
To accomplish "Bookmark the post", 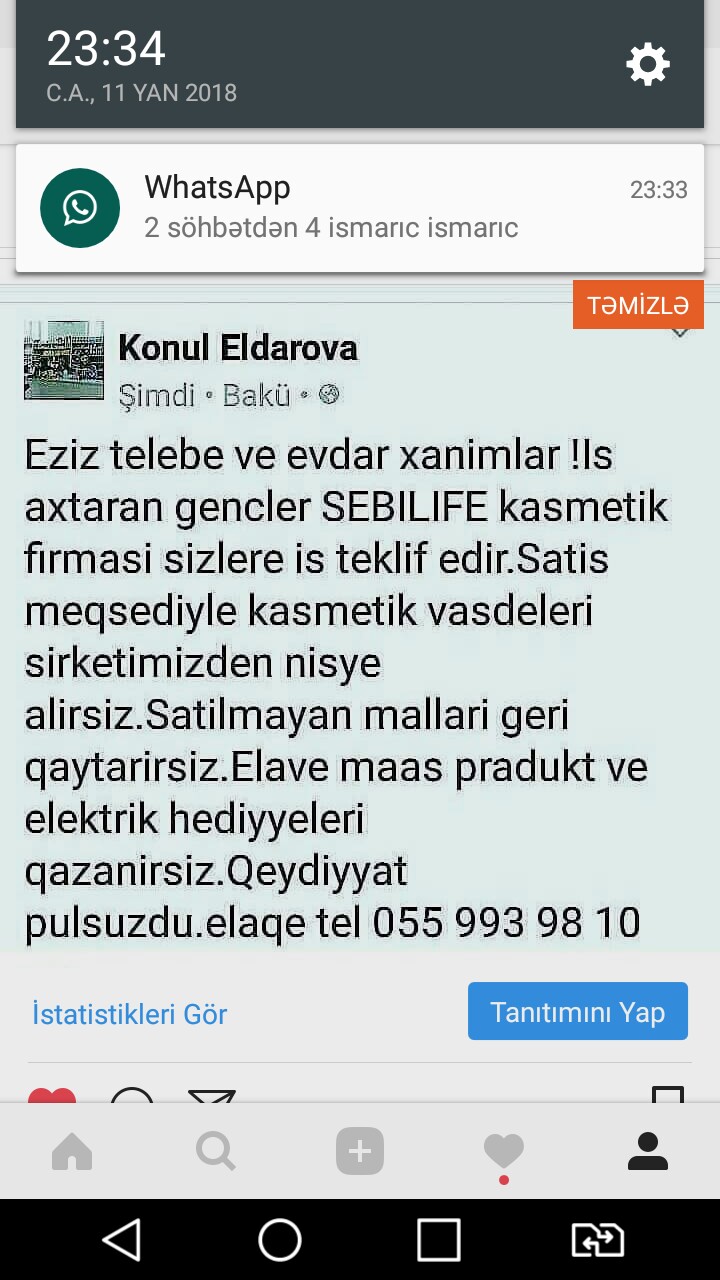I will pyautogui.click(x=667, y=1096).
